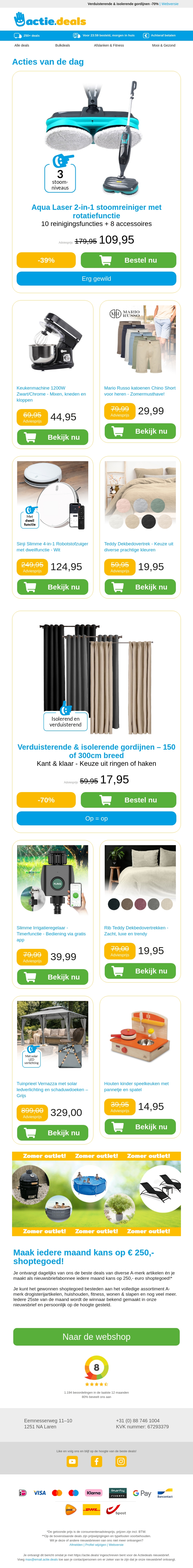Tap Bekijk nu for Keukenmachine 1200W

pyautogui.click(x=52, y=437)
